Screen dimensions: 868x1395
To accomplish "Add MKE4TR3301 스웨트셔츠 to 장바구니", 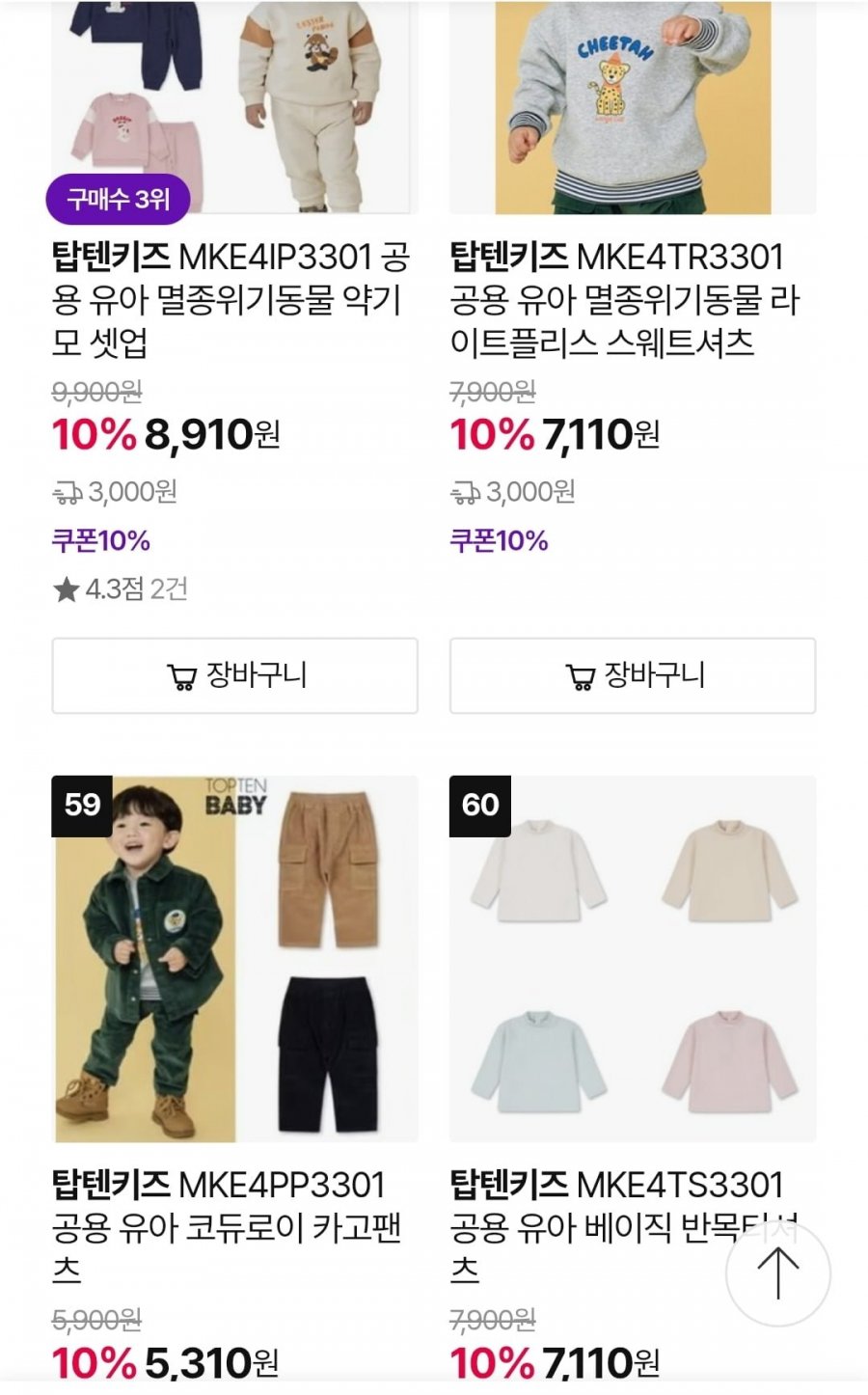I will [x=633, y=675].
